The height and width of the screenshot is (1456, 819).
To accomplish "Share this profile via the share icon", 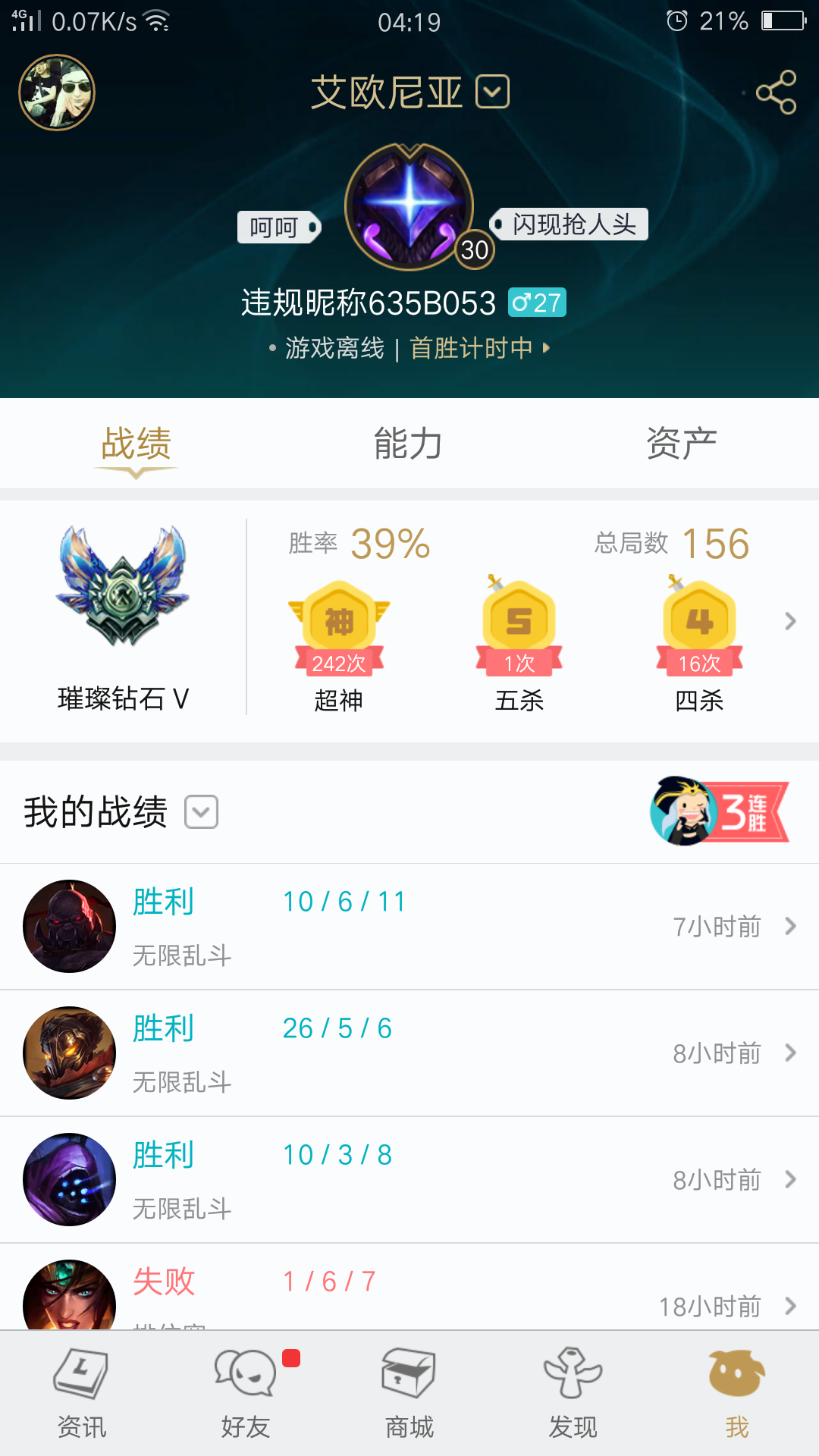I will coord(777,93).
